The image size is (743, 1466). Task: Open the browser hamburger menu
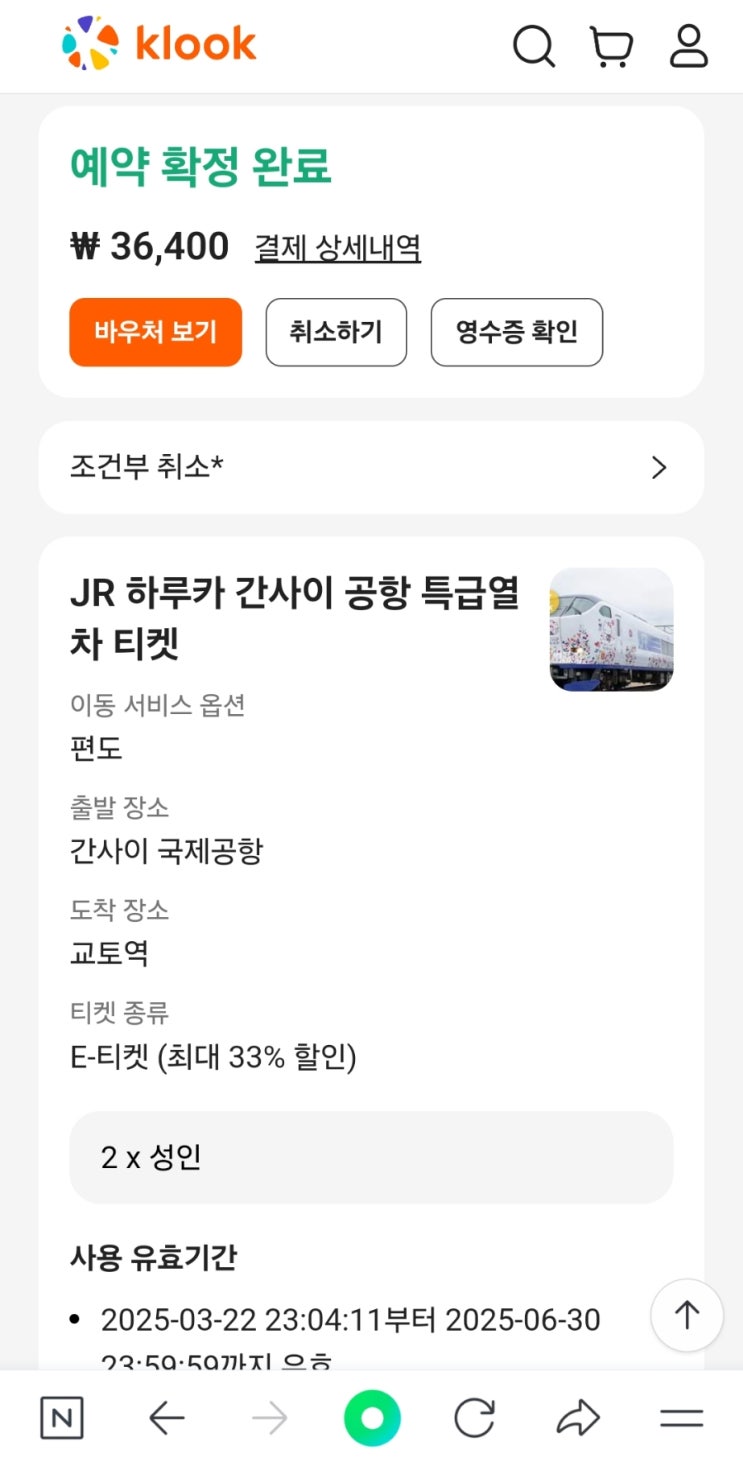click(x=682, y=1418)
